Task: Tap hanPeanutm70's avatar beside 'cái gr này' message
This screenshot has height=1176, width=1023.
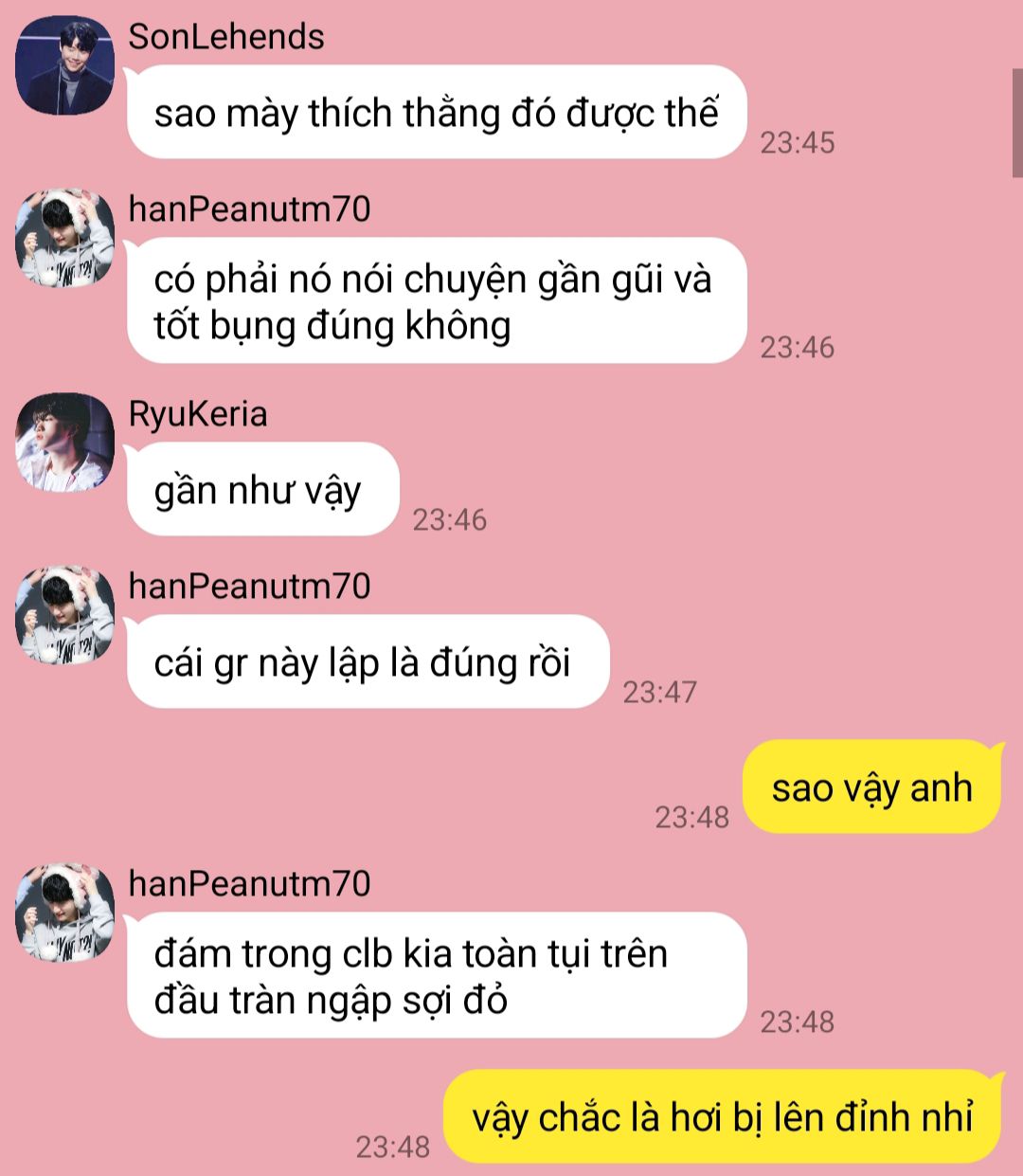Action: click(x=64, y=615)
